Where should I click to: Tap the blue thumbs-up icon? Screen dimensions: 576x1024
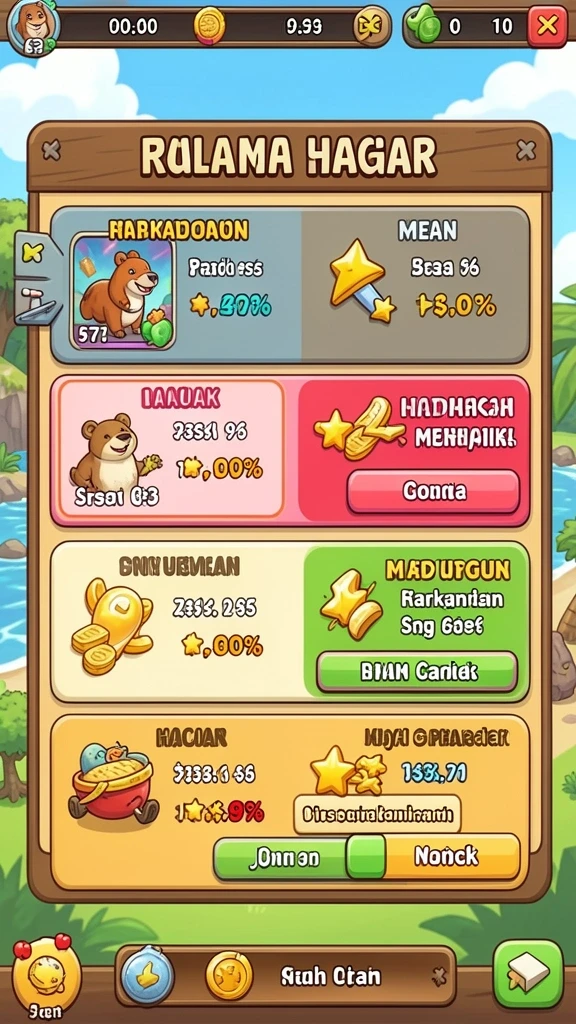(x=148, y=976)
